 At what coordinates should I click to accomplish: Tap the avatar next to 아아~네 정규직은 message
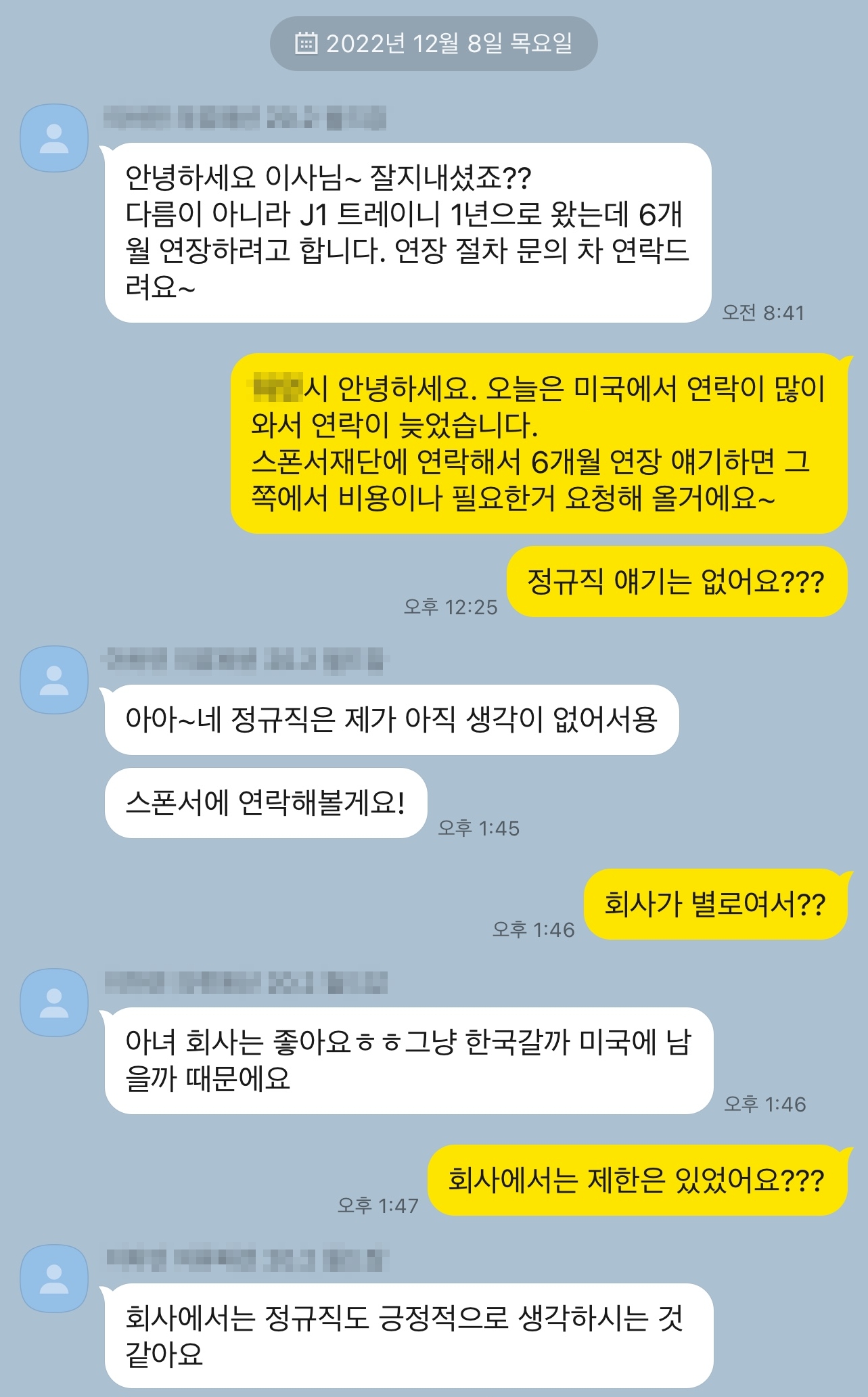[54, 679]
